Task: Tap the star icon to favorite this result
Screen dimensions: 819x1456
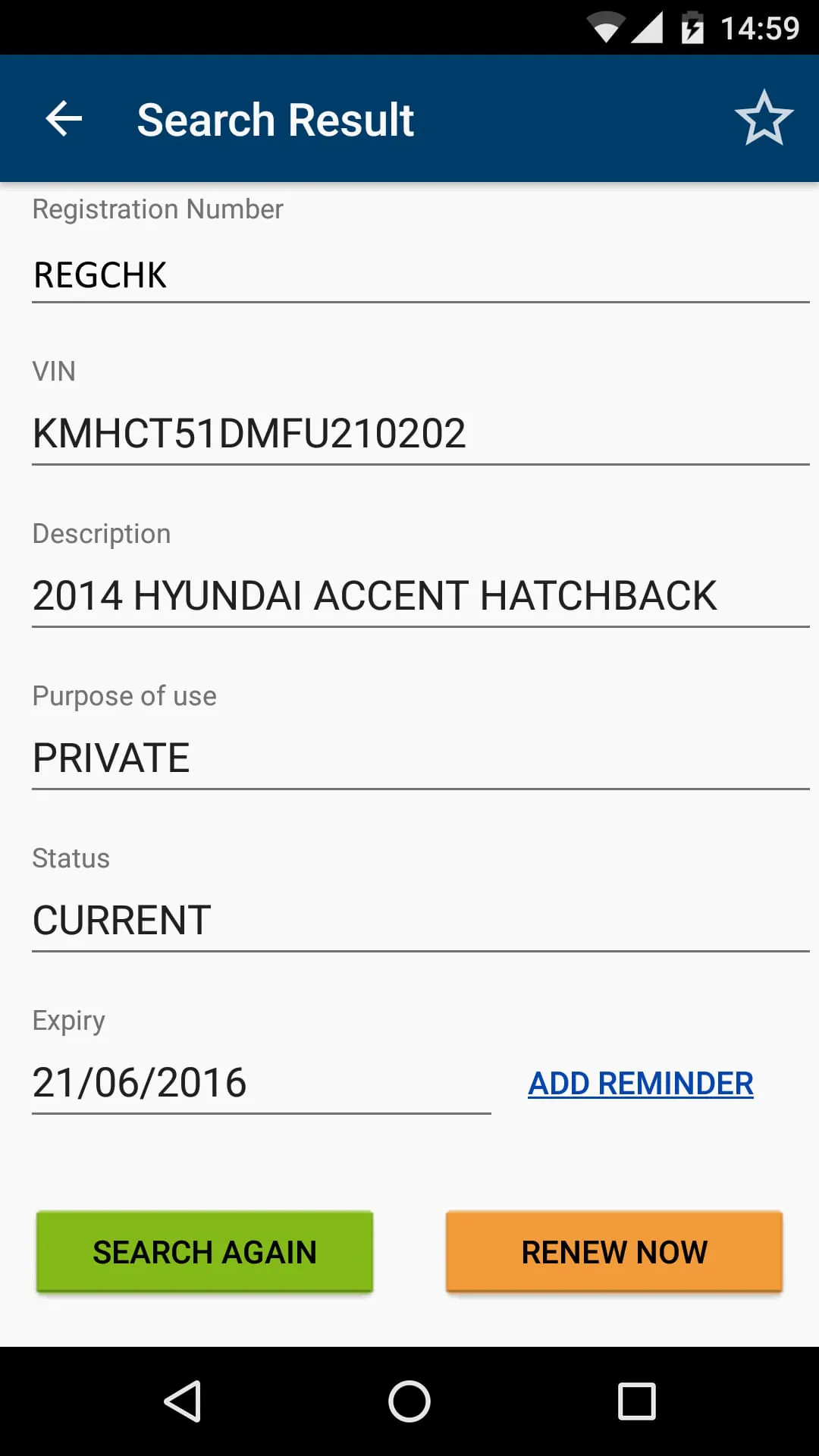Action: (x=764, y=118)
